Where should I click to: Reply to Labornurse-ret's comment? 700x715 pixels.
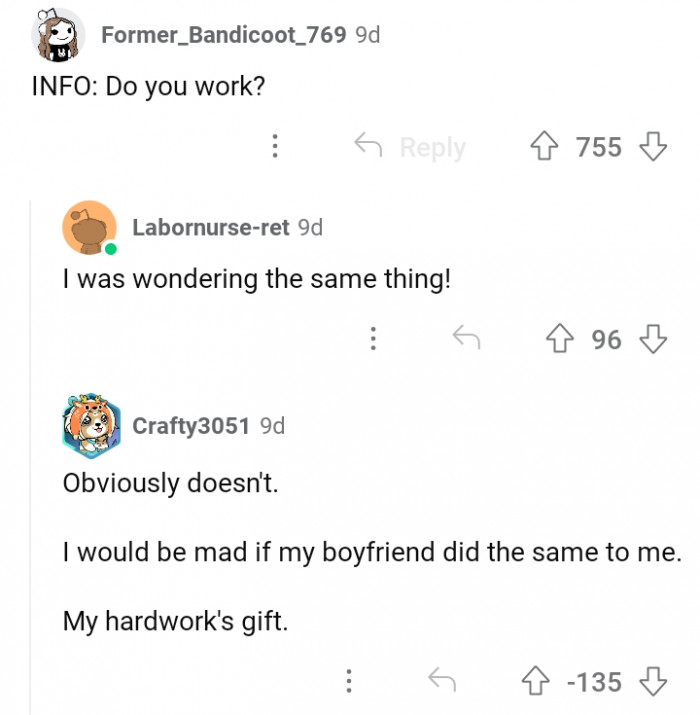[465, 340]
